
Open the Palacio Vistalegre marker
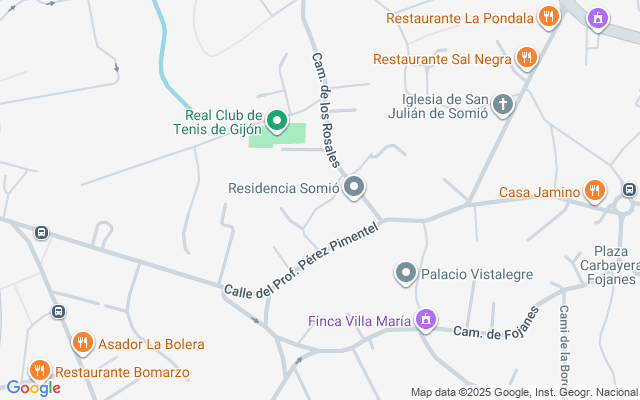406,273
